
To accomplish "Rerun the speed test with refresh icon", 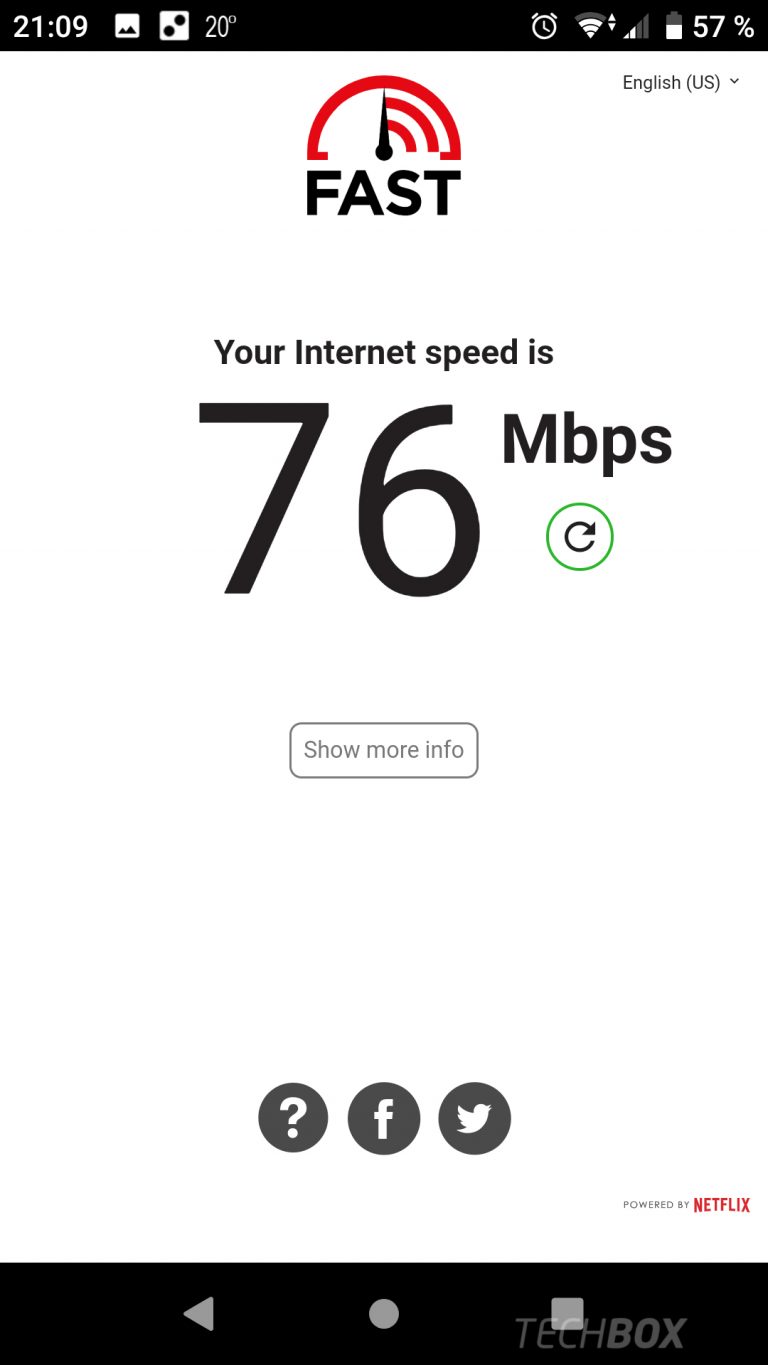I will pyautogui.click(x=580, y=537).
